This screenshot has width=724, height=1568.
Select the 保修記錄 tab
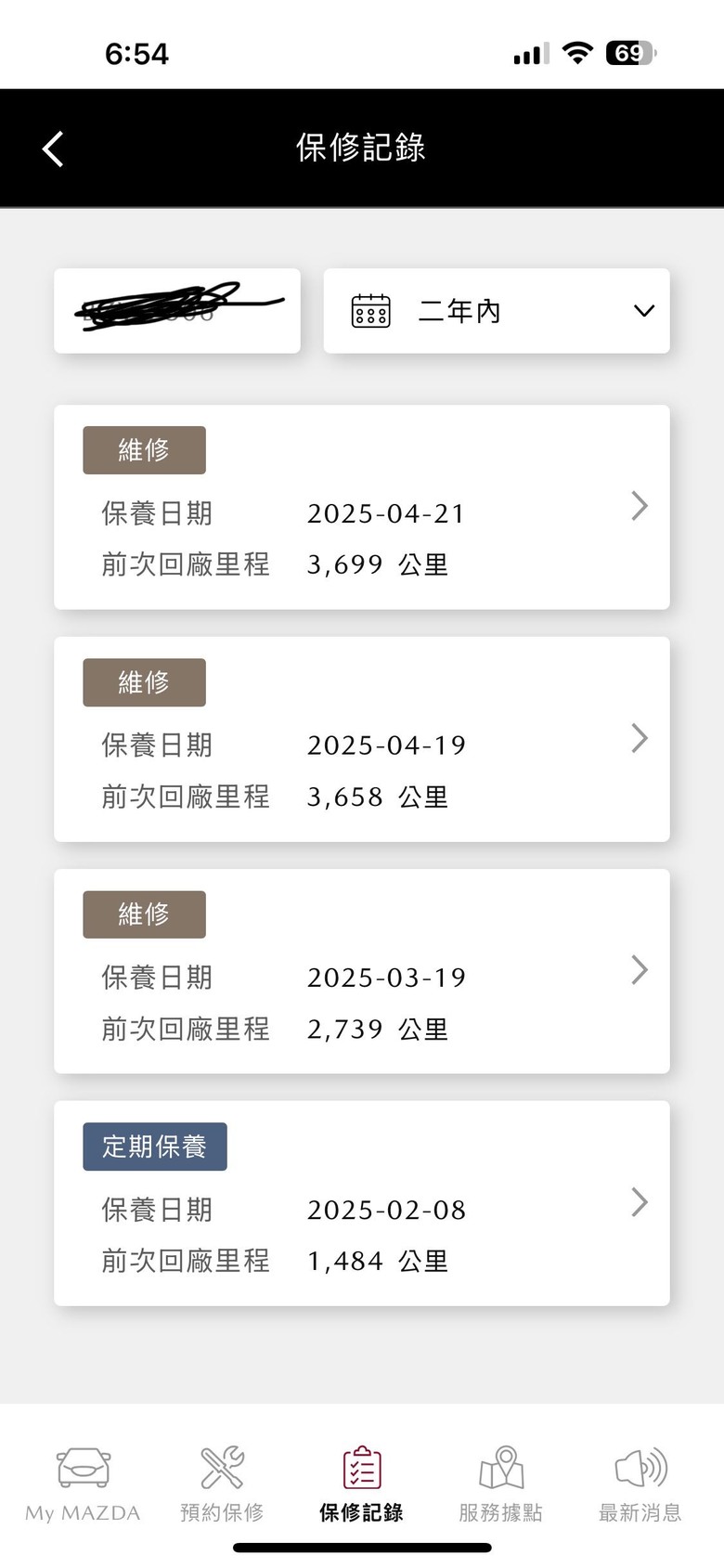[x=361, y=1484]
